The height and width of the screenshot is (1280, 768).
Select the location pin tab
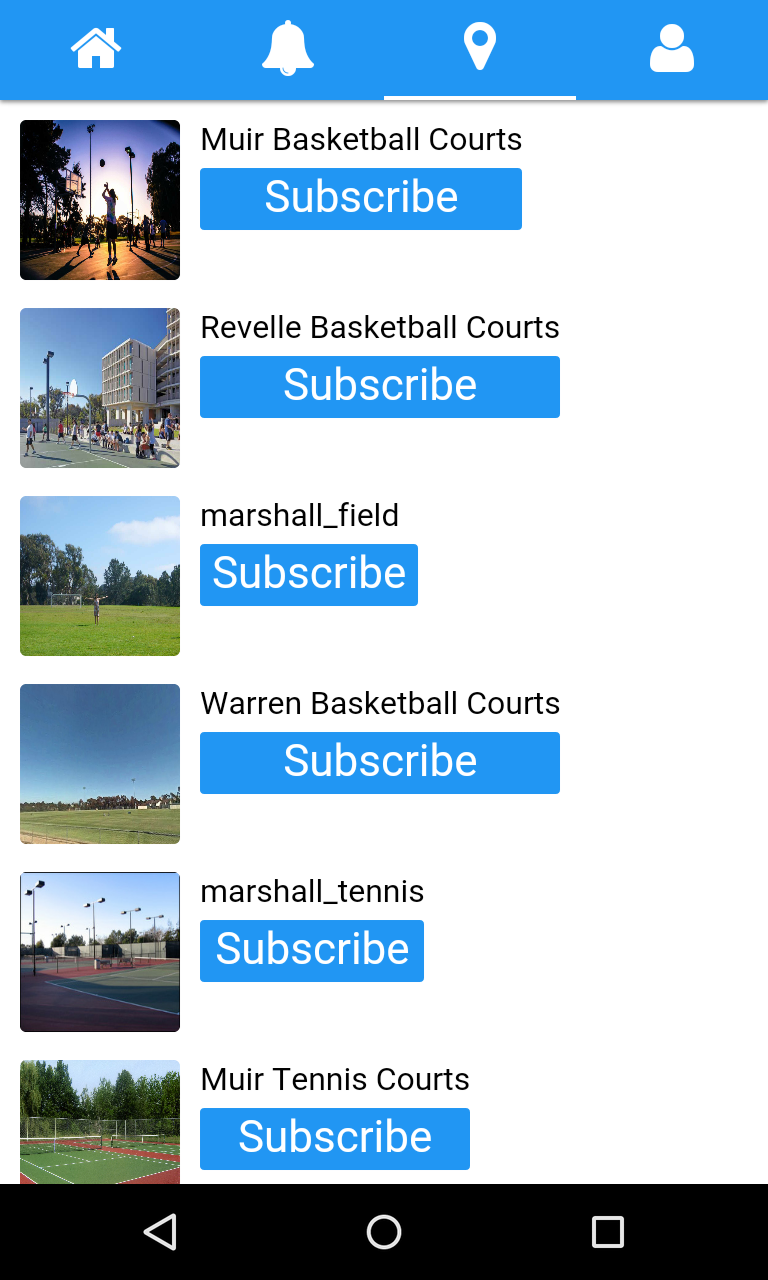tap(480, 49)
